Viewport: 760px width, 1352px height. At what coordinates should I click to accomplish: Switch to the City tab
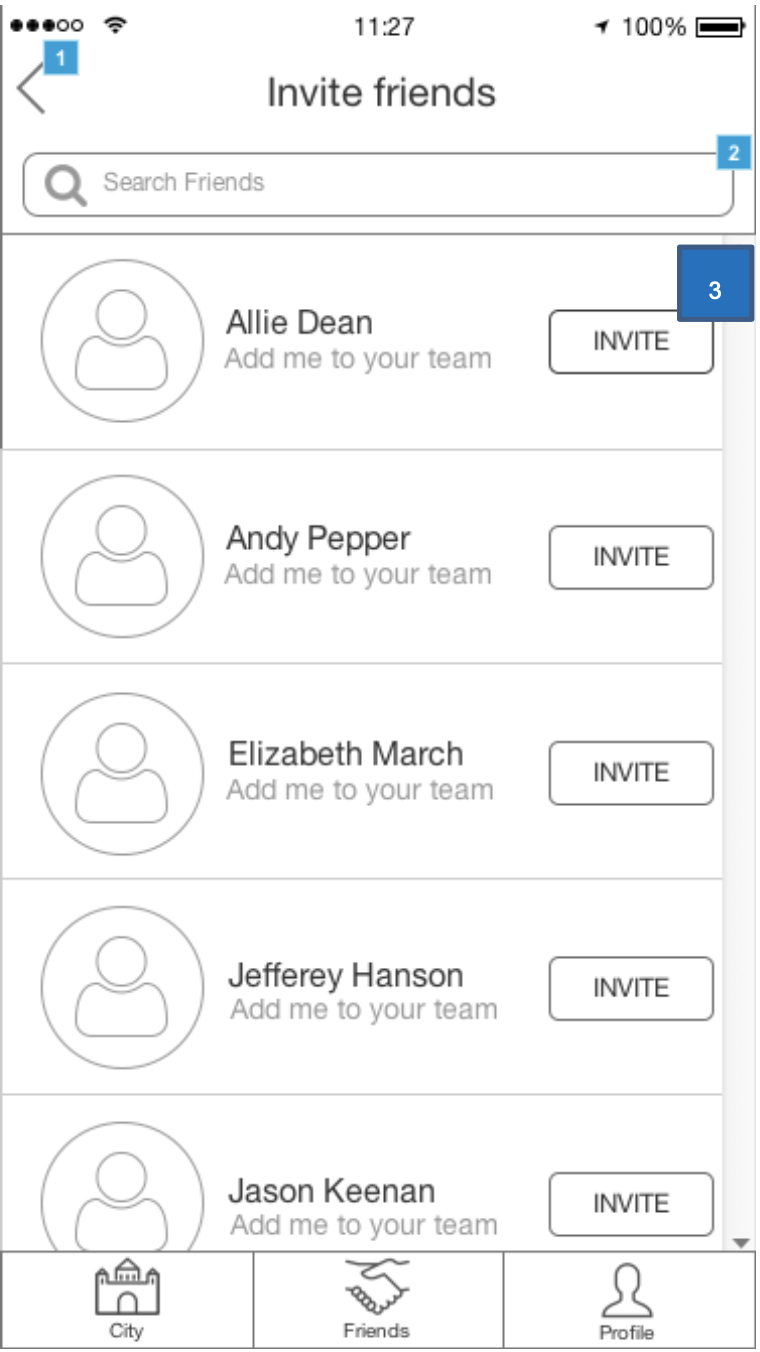[x=127, y=1300]
